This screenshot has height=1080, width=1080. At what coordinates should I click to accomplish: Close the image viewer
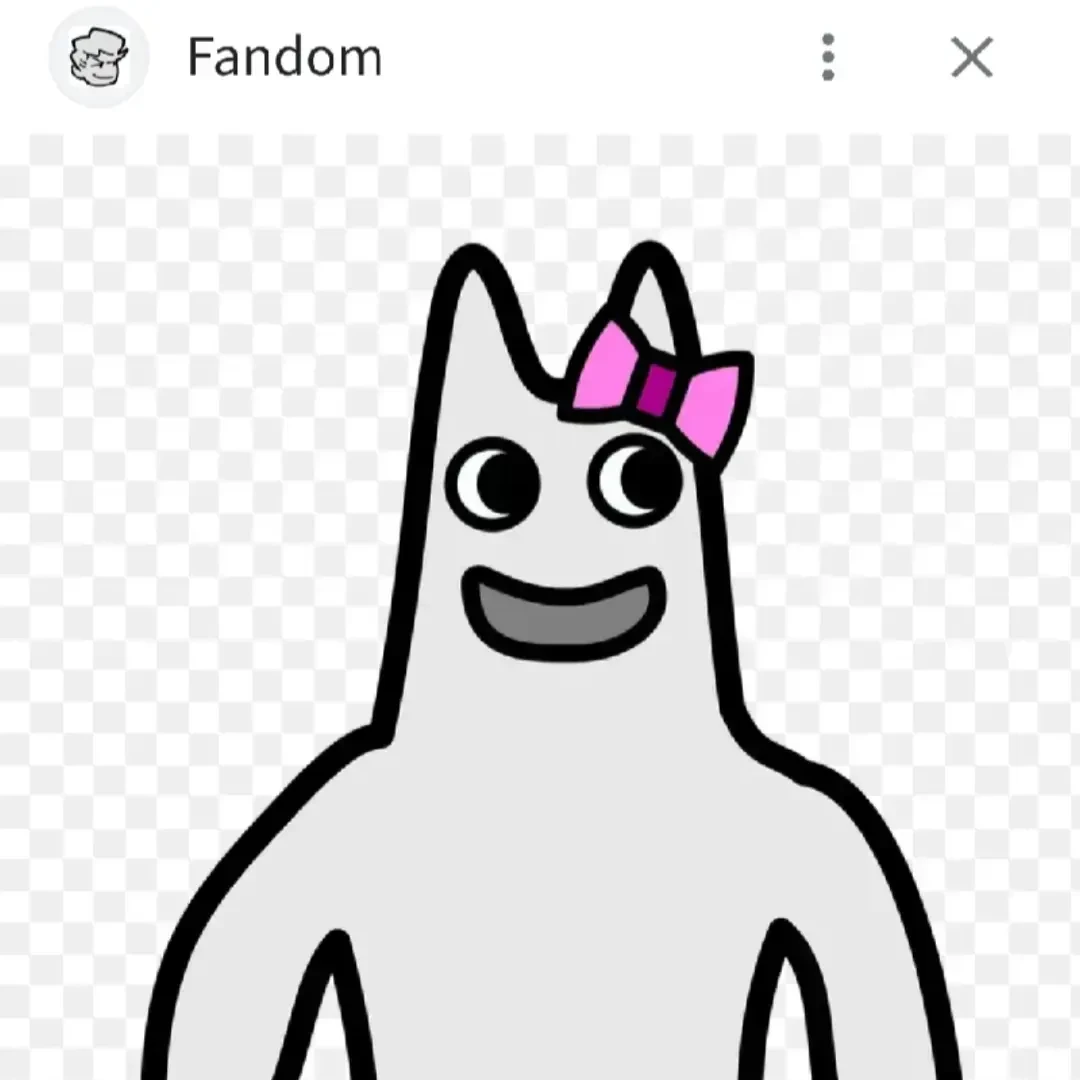coord(971,58)
